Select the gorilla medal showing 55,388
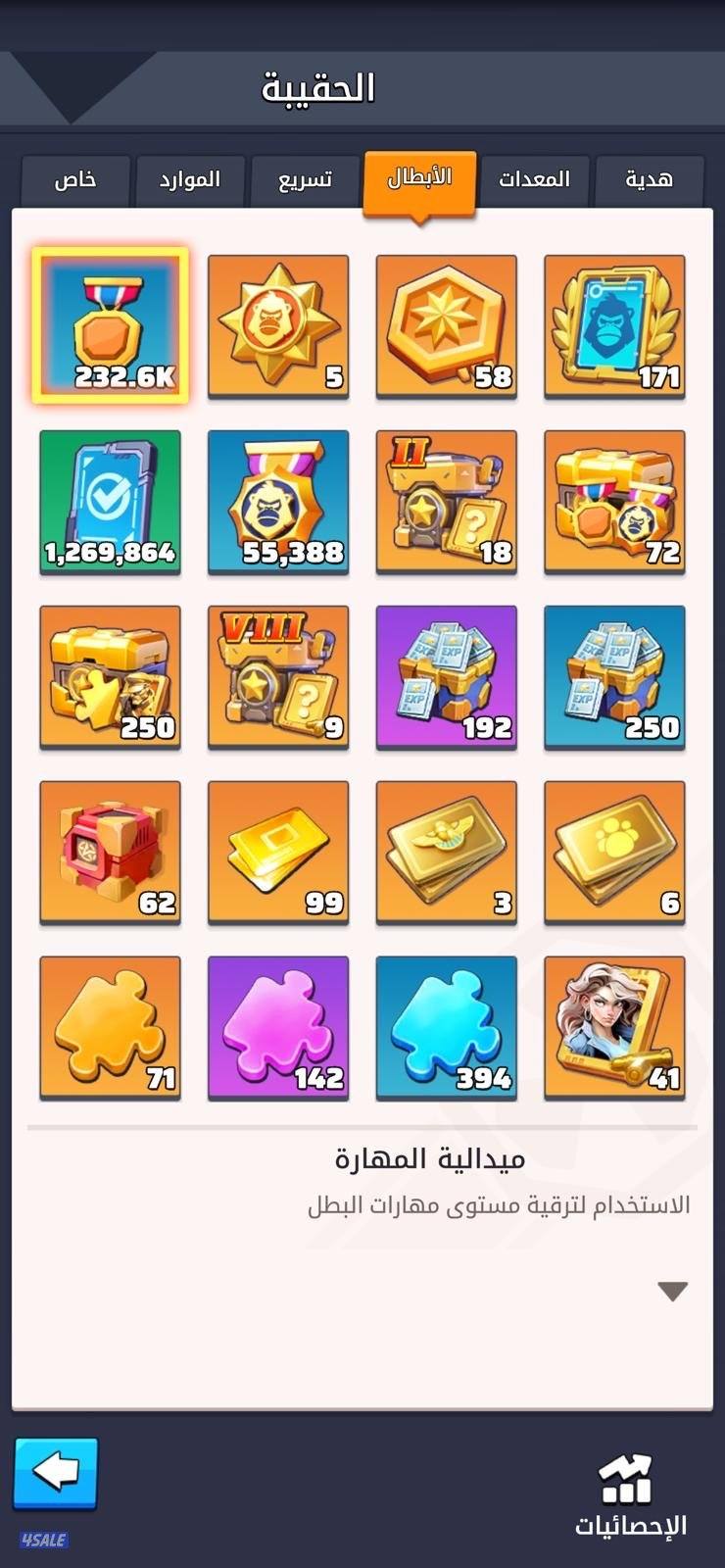 [278, 501]
